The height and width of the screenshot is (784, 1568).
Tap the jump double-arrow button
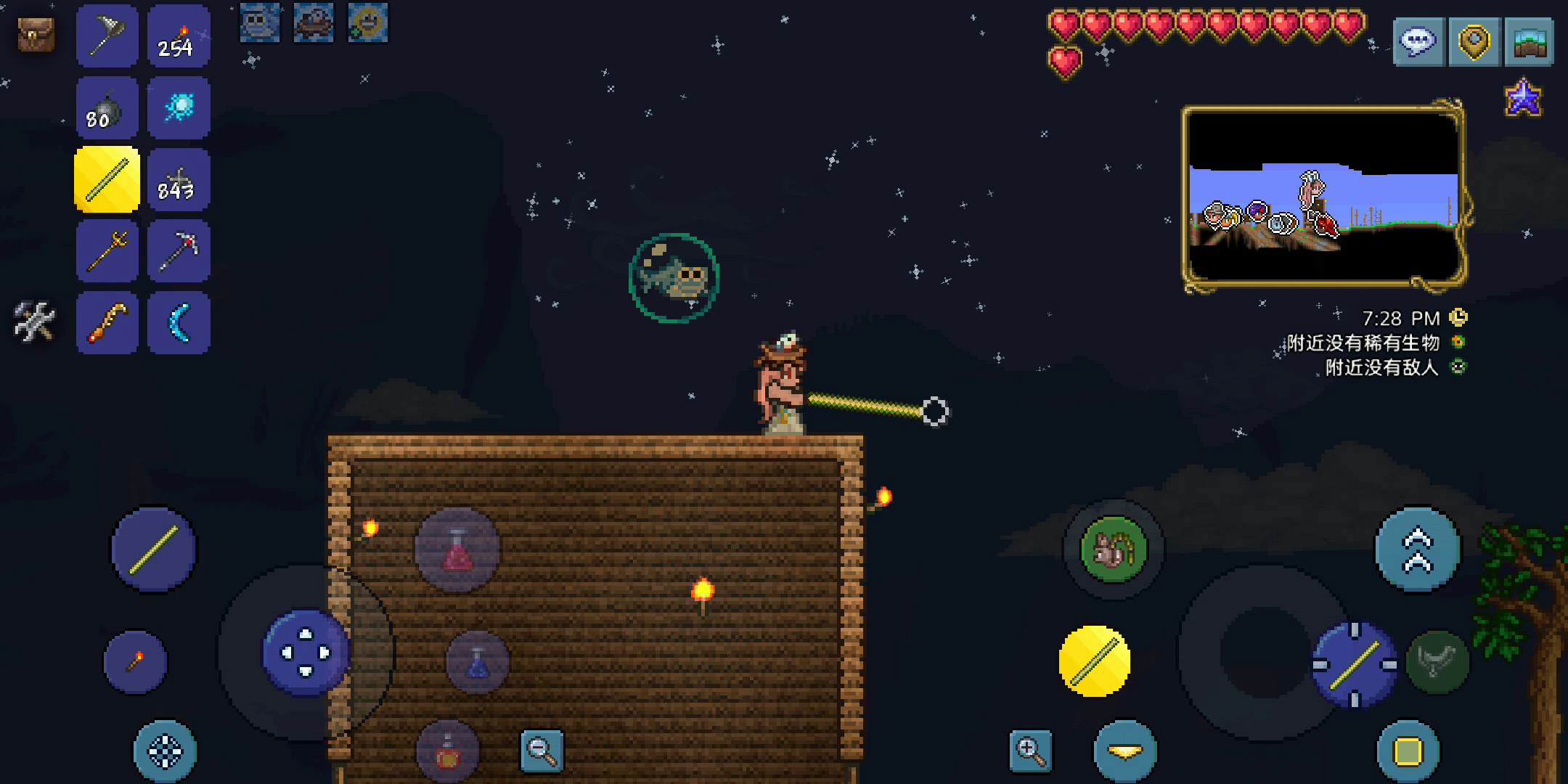(x=1417, y=550)
